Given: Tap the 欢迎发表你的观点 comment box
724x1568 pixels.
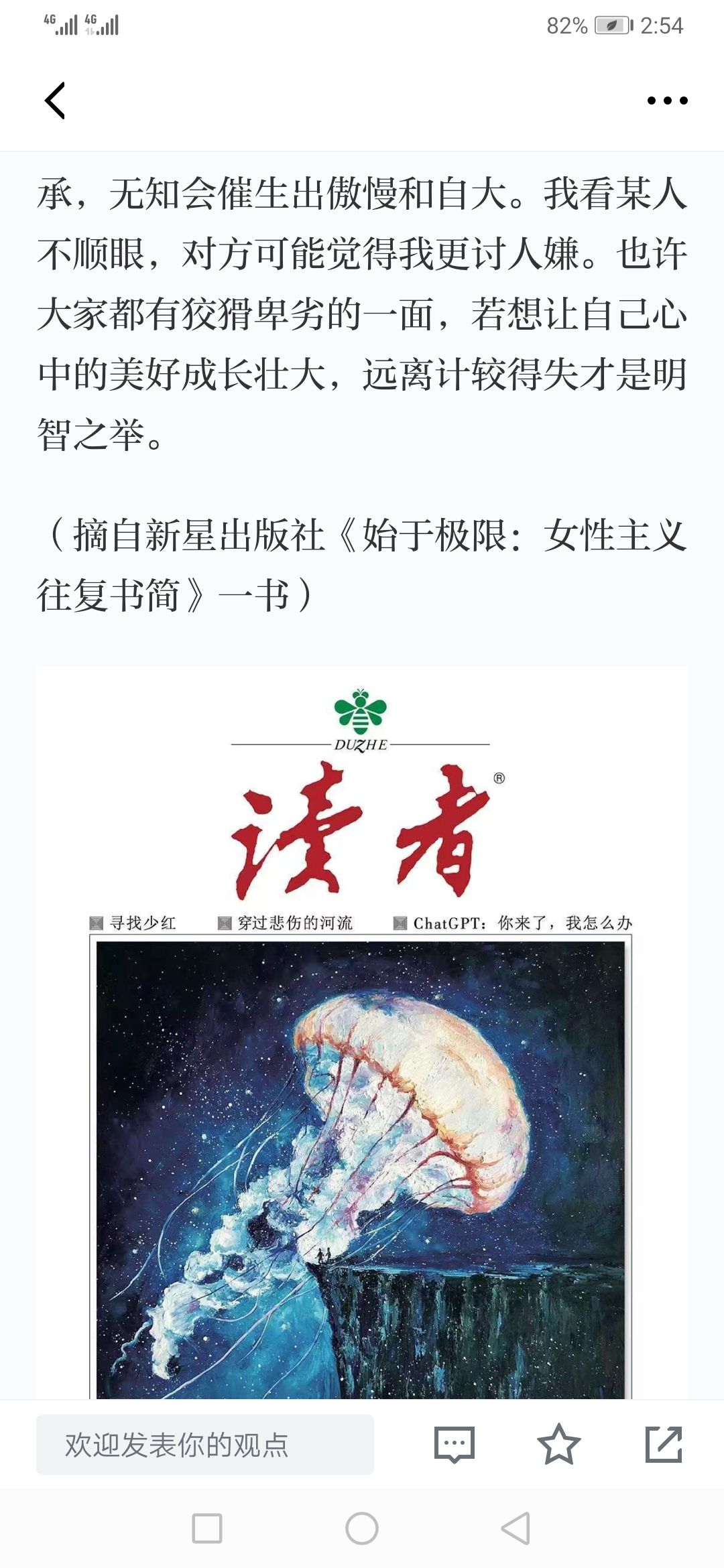Looking at the screenshot, I should [x=205, y=1445].
